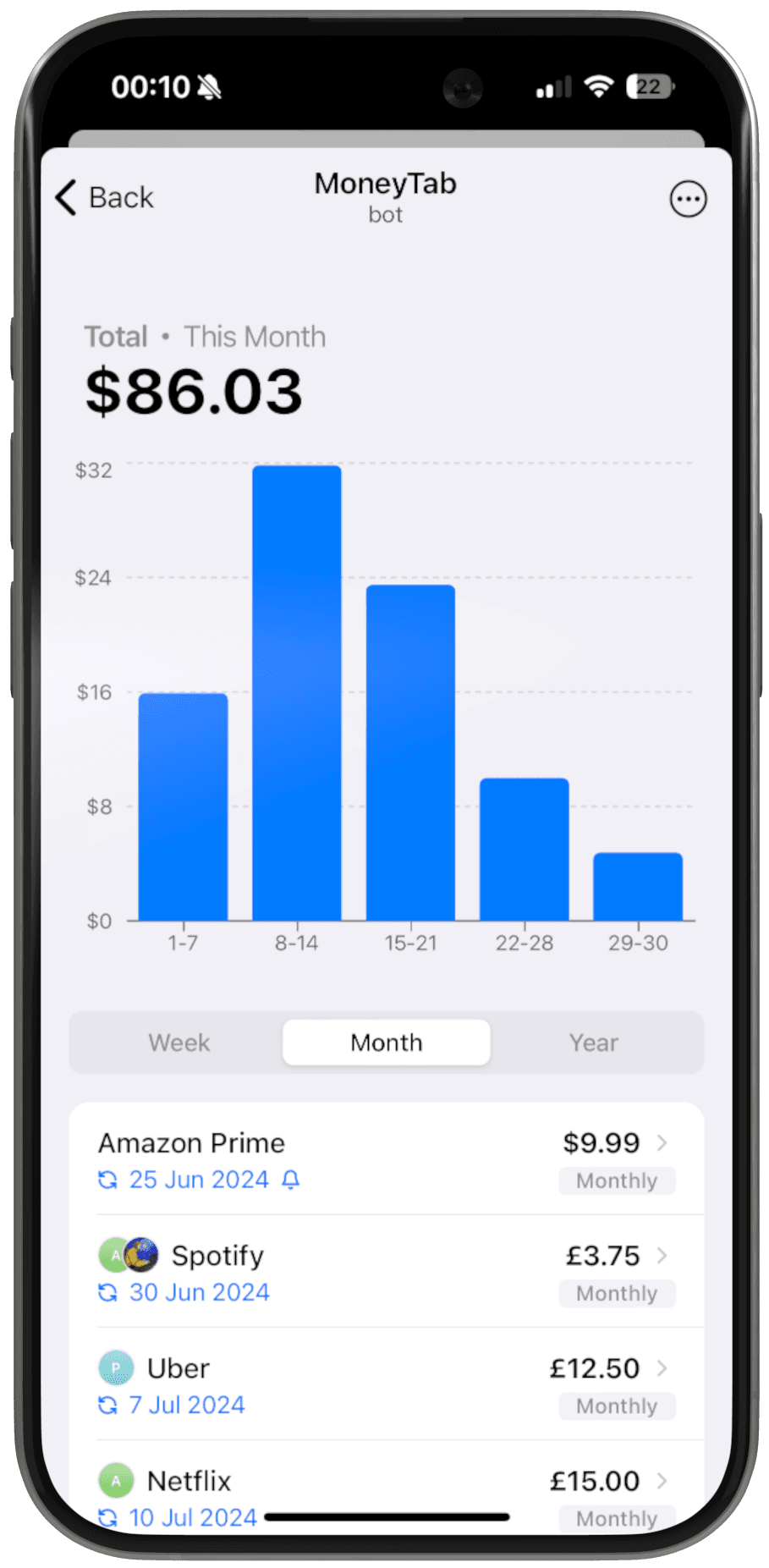Click the Spotify recurring payment icon
The image size is (769, 1568).
108,1292
